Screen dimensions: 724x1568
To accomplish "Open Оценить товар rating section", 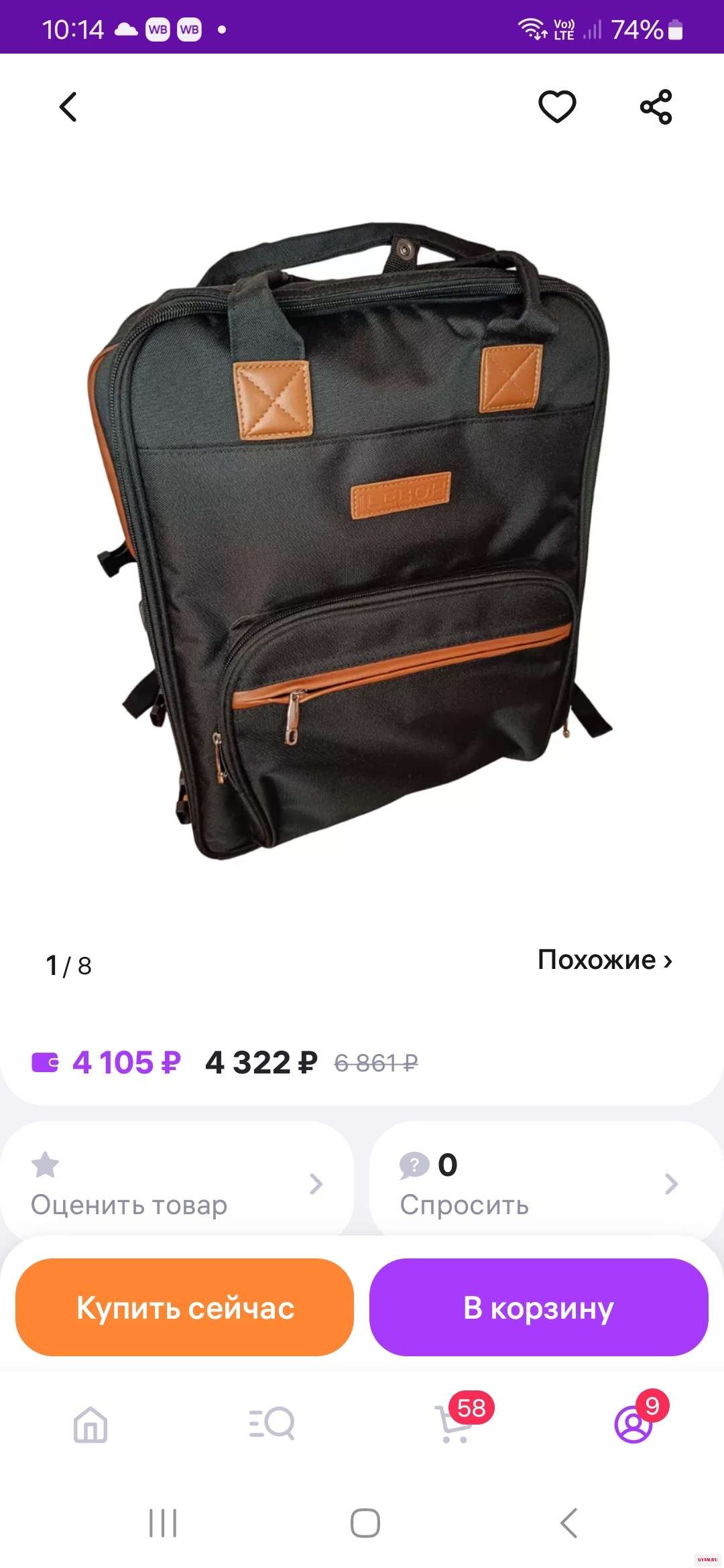I will (177, 1184).
